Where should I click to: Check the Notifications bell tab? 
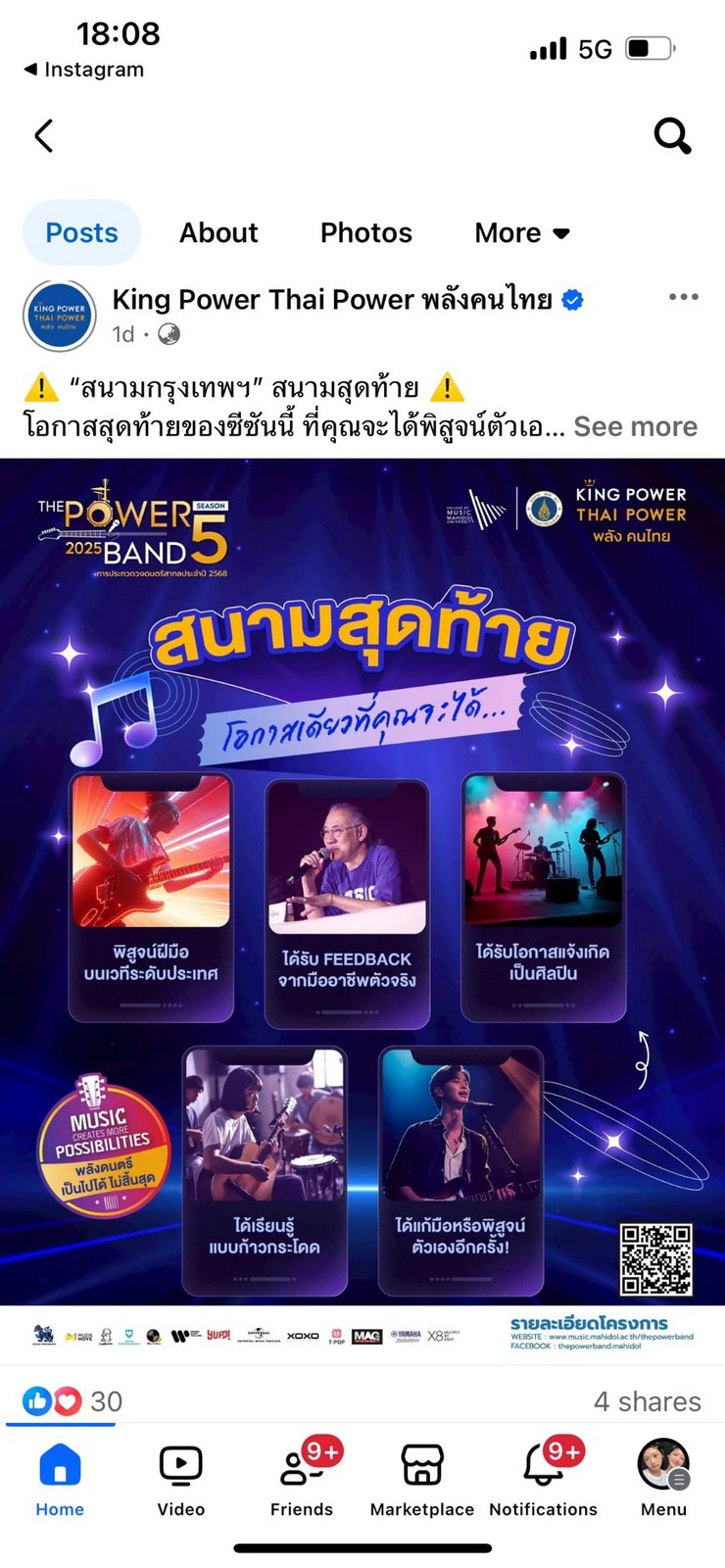click(x=543, y=1480)
